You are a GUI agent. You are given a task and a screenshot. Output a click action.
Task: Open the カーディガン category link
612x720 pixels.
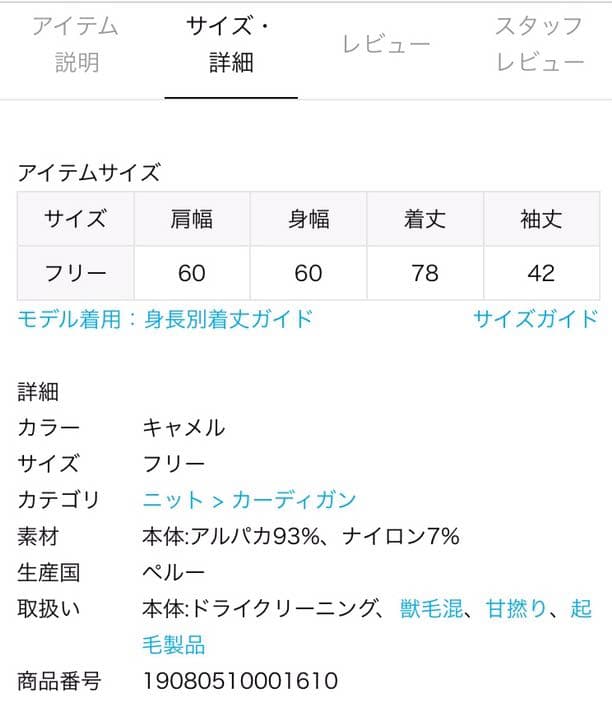point(294,500)
